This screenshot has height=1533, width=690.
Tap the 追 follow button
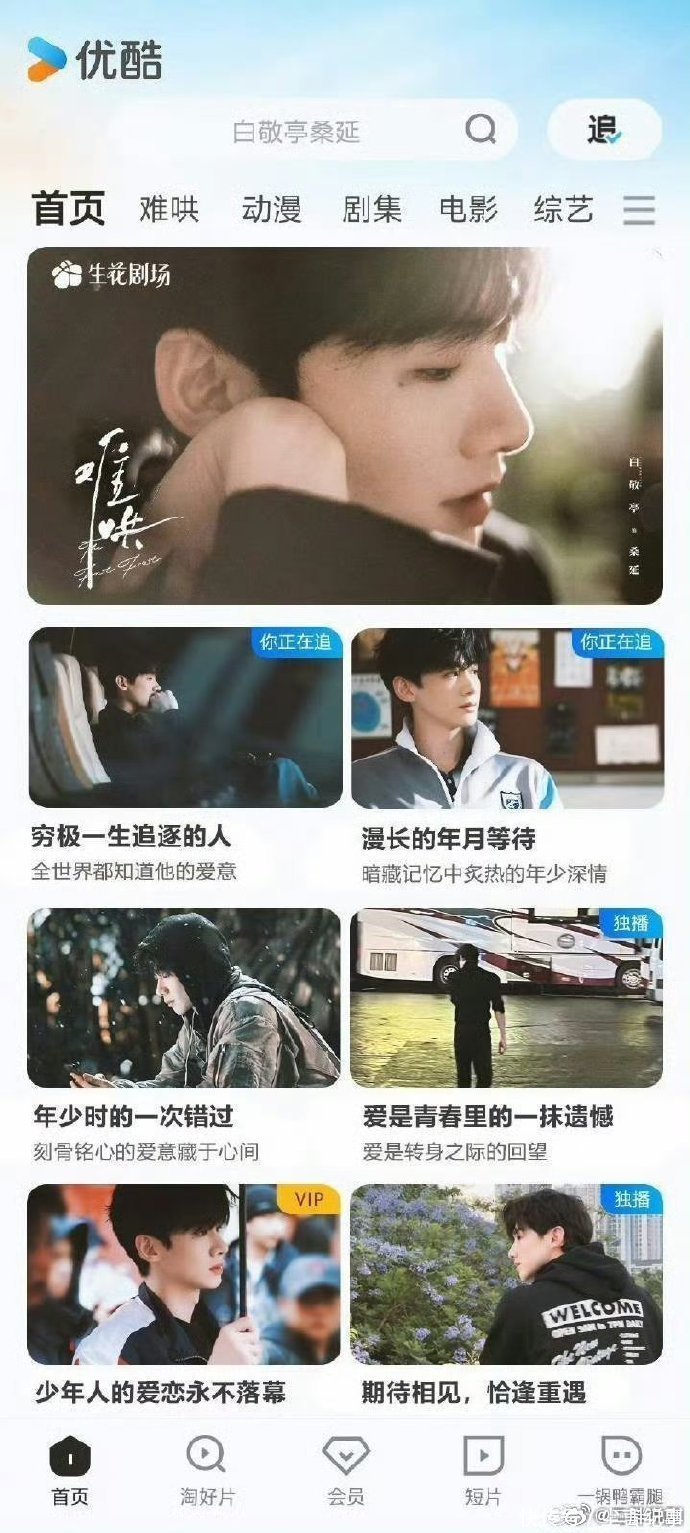click(x=604, y=130)
